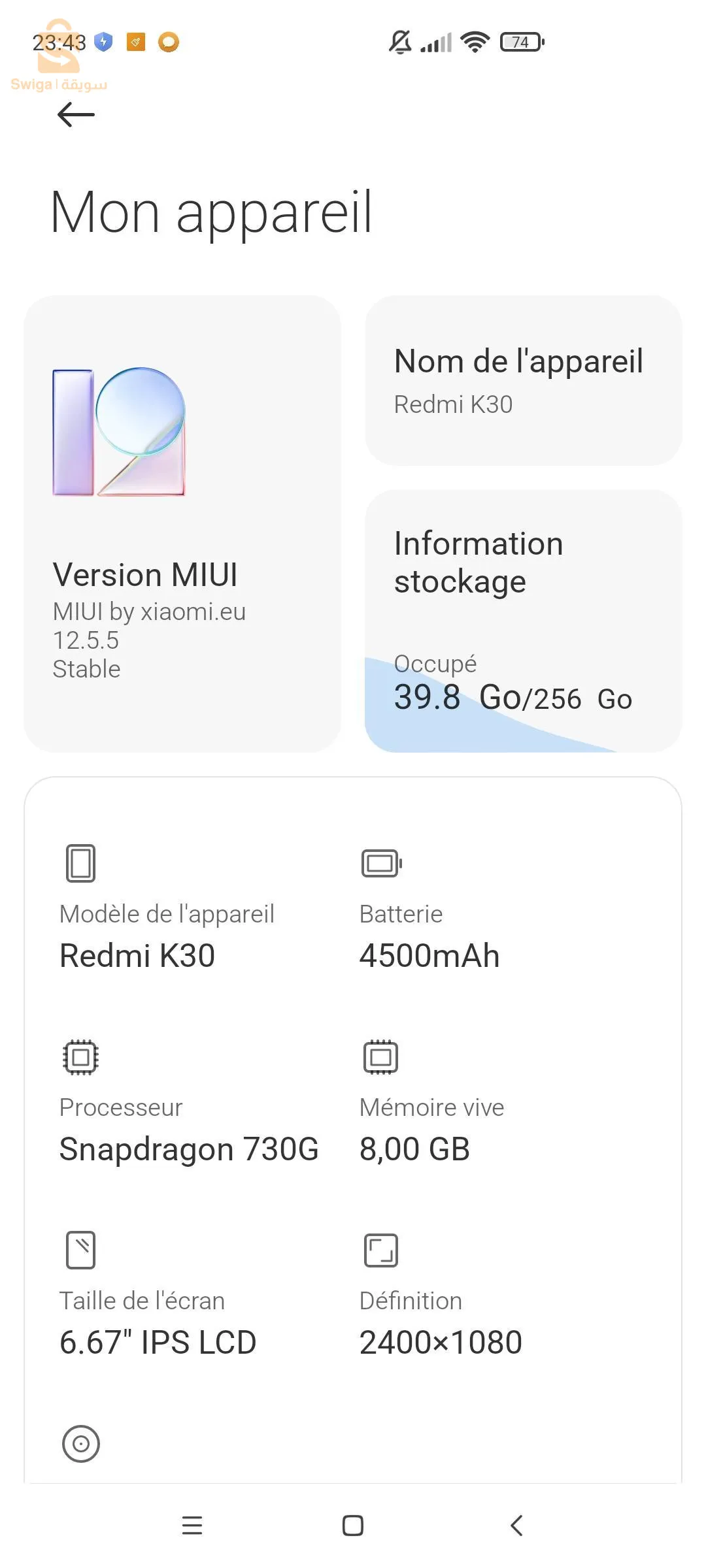The width and height of the screenshot is (706, 1568).
Task: Tap the camera icon at the bottom card
Action: point(80,1444)
